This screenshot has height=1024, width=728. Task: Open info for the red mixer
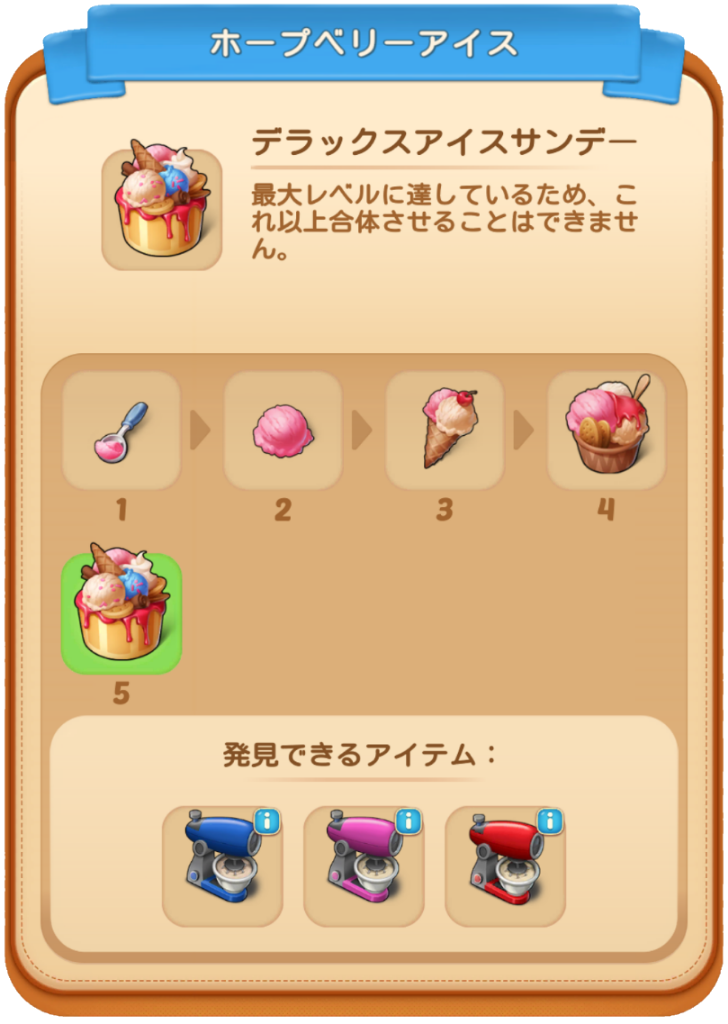tap(549, 822)
